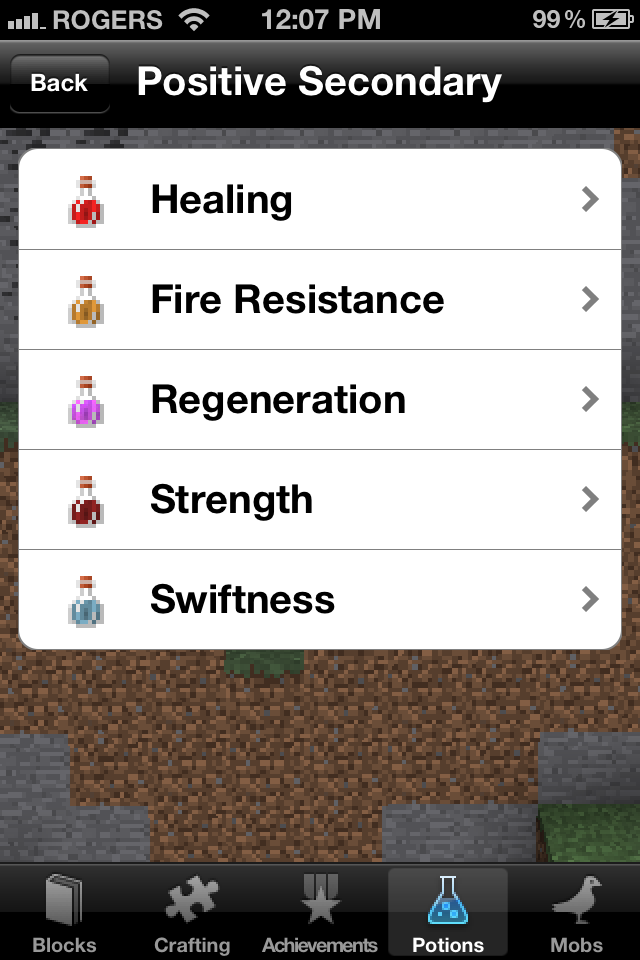Open the Strength potion entry
The width and height of the screenshot is (640, 960).
point(320,500)
